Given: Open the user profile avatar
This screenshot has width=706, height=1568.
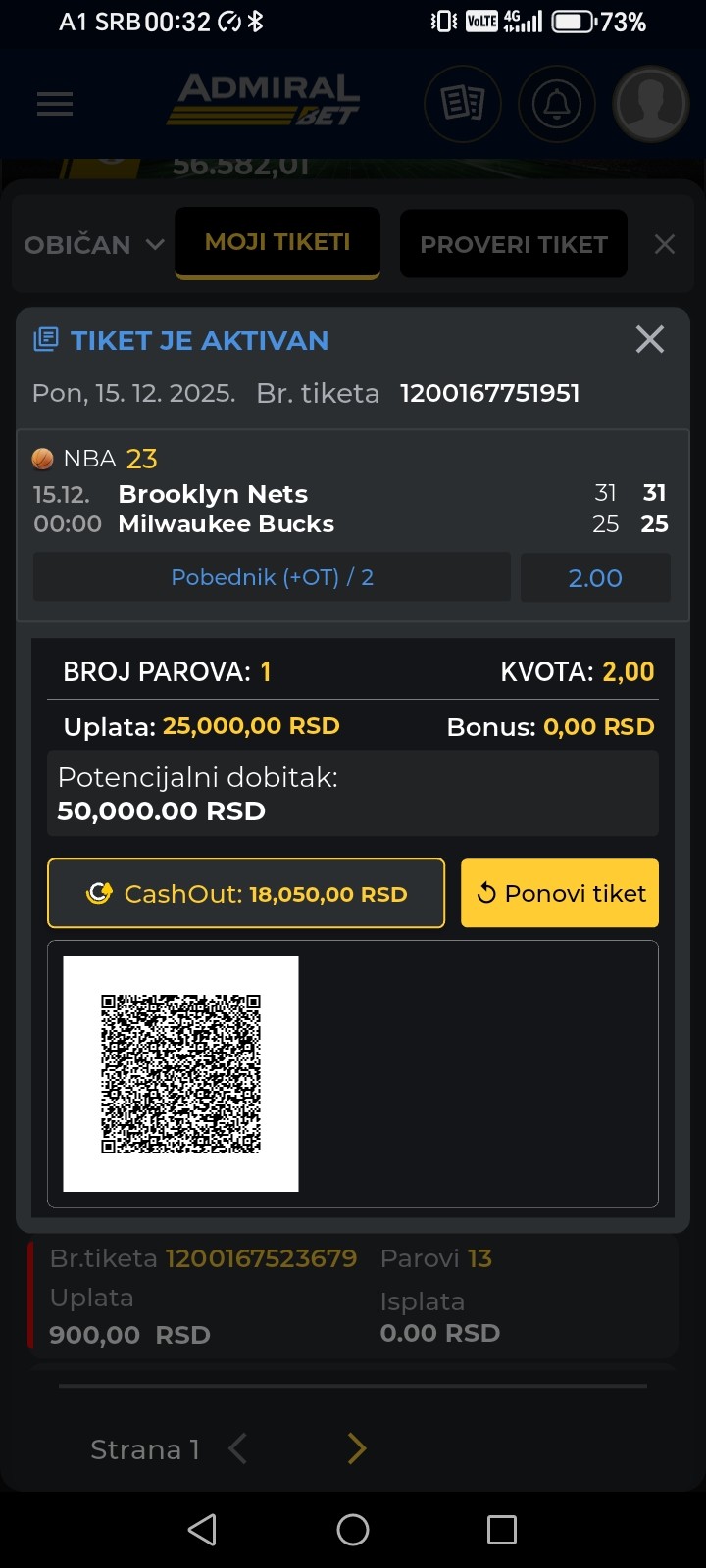Looking at the screenshot, I should pos(651,104).
